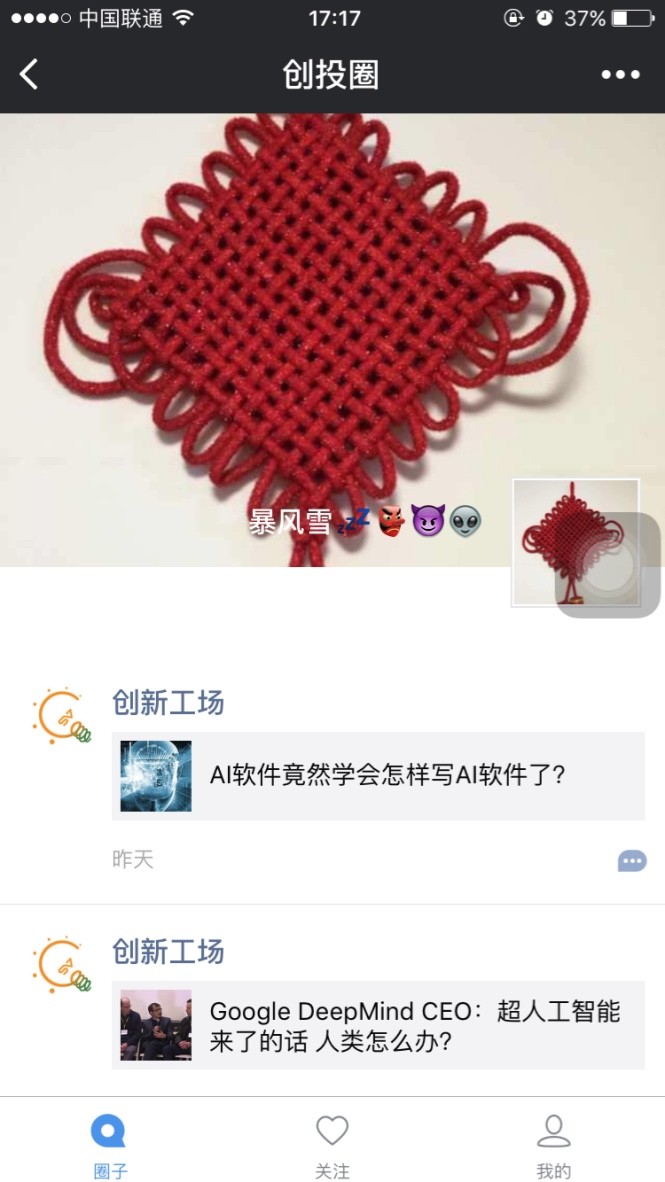This screenshot has width=665, height=1182.
Task: Open the first 创新工场 author name
Action: point(168,703)
